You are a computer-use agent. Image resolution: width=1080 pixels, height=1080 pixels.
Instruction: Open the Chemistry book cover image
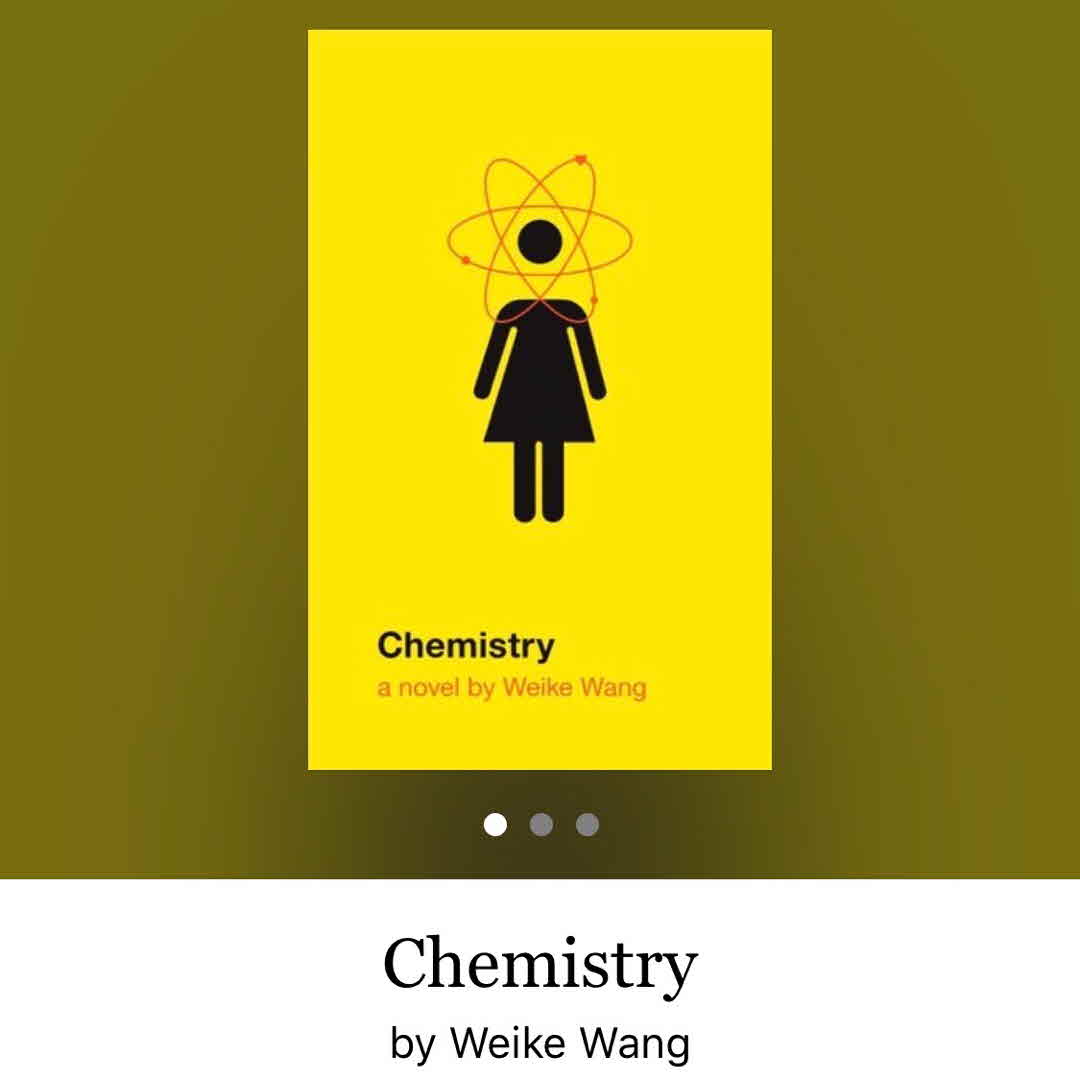coord(540,400)
